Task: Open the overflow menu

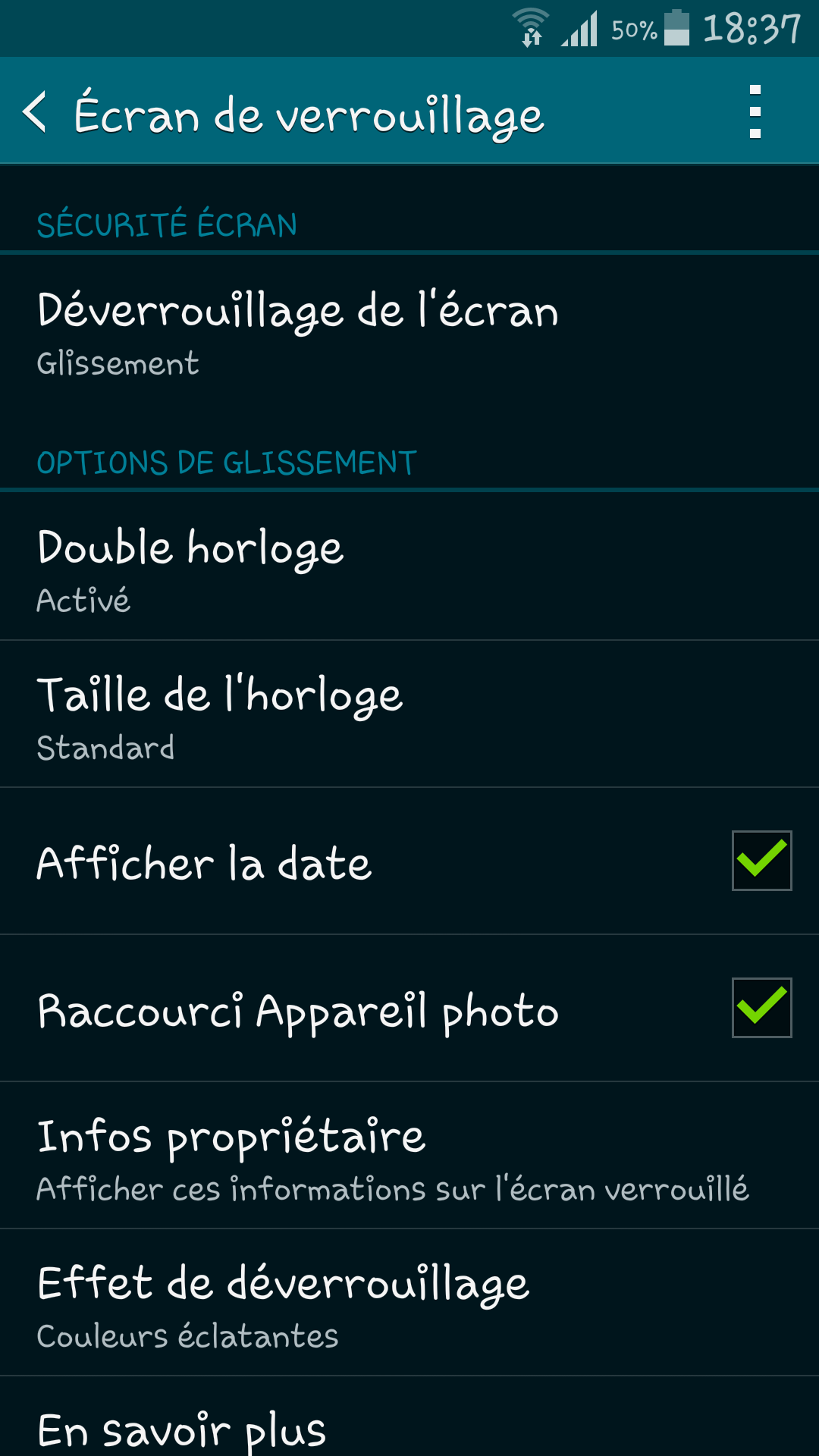Action: point(755,112)
